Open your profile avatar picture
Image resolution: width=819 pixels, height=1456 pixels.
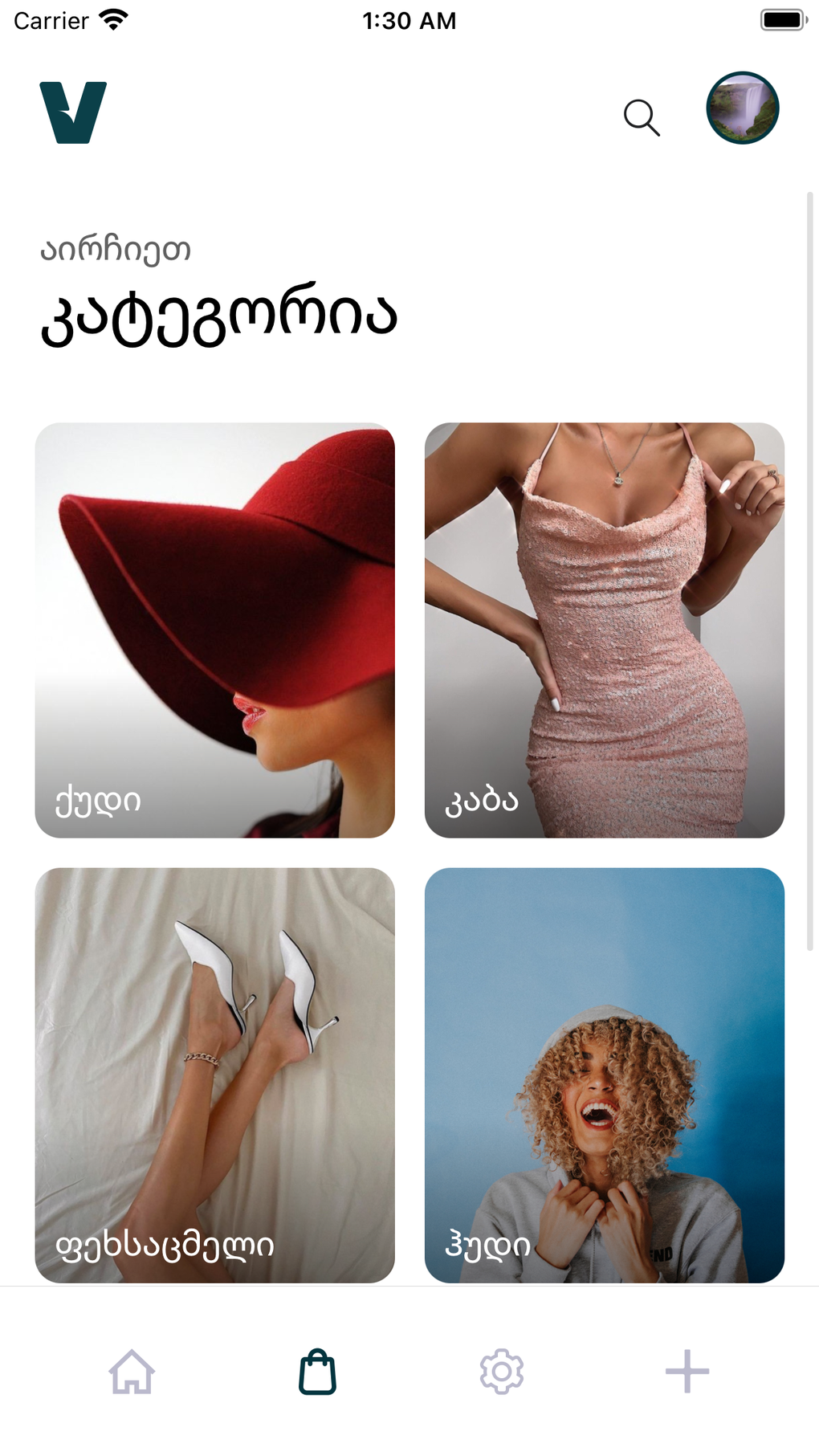coord(743,108)
